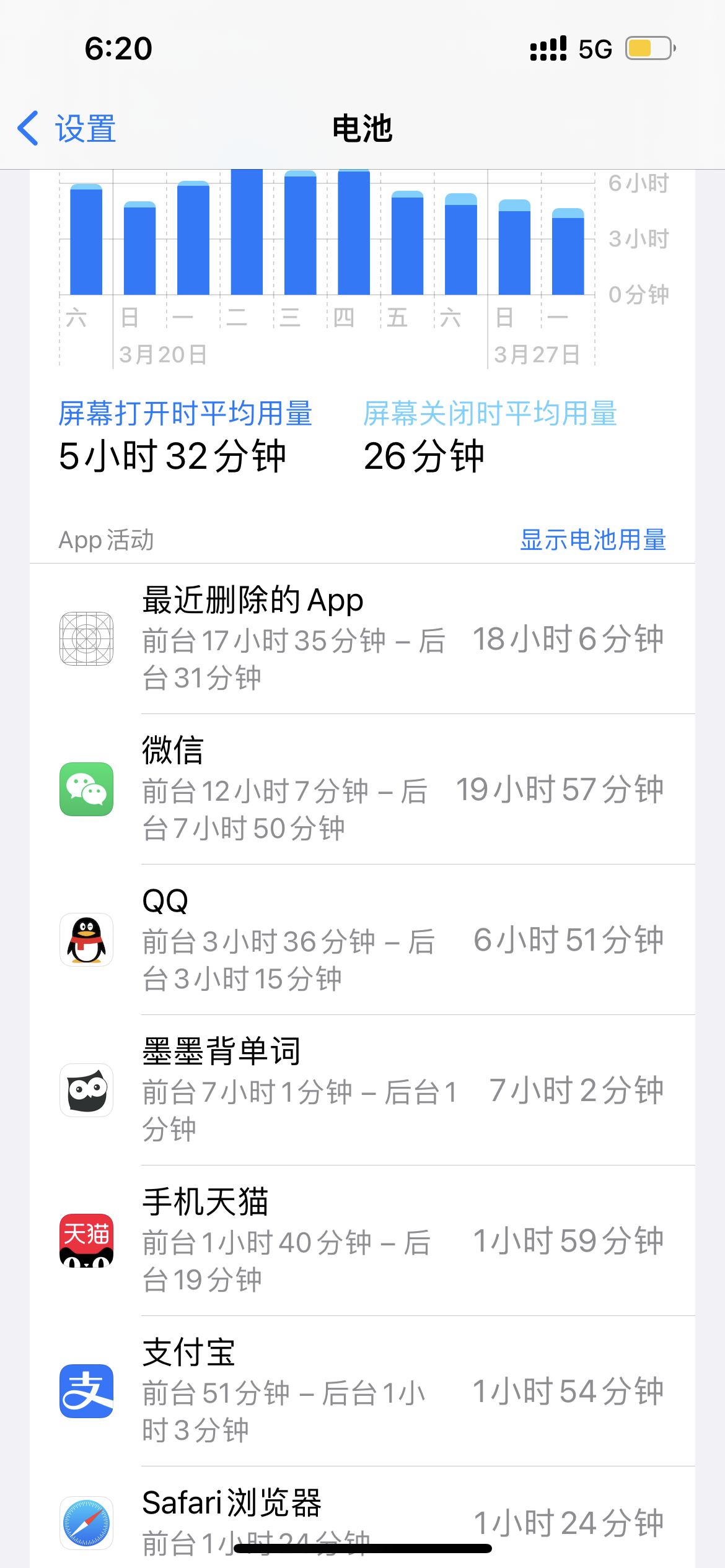This screenshot has width=725, height=1568.
Task: Select the 3月20日 Sunday usage bar
Action: click(139, 249)
